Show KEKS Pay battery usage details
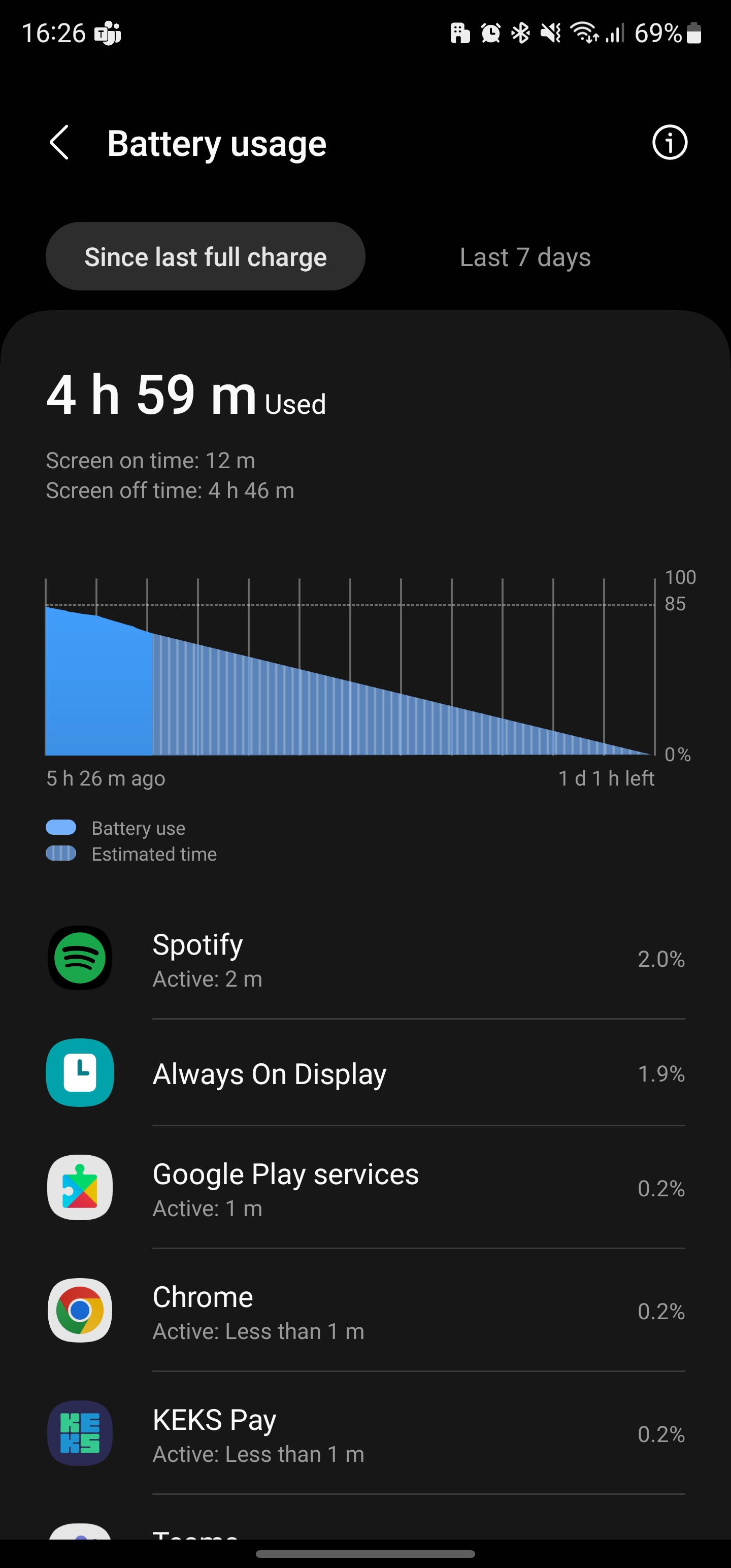Image resolution: width=731 pixels, height=1568 pixels. coord(365,1434)
